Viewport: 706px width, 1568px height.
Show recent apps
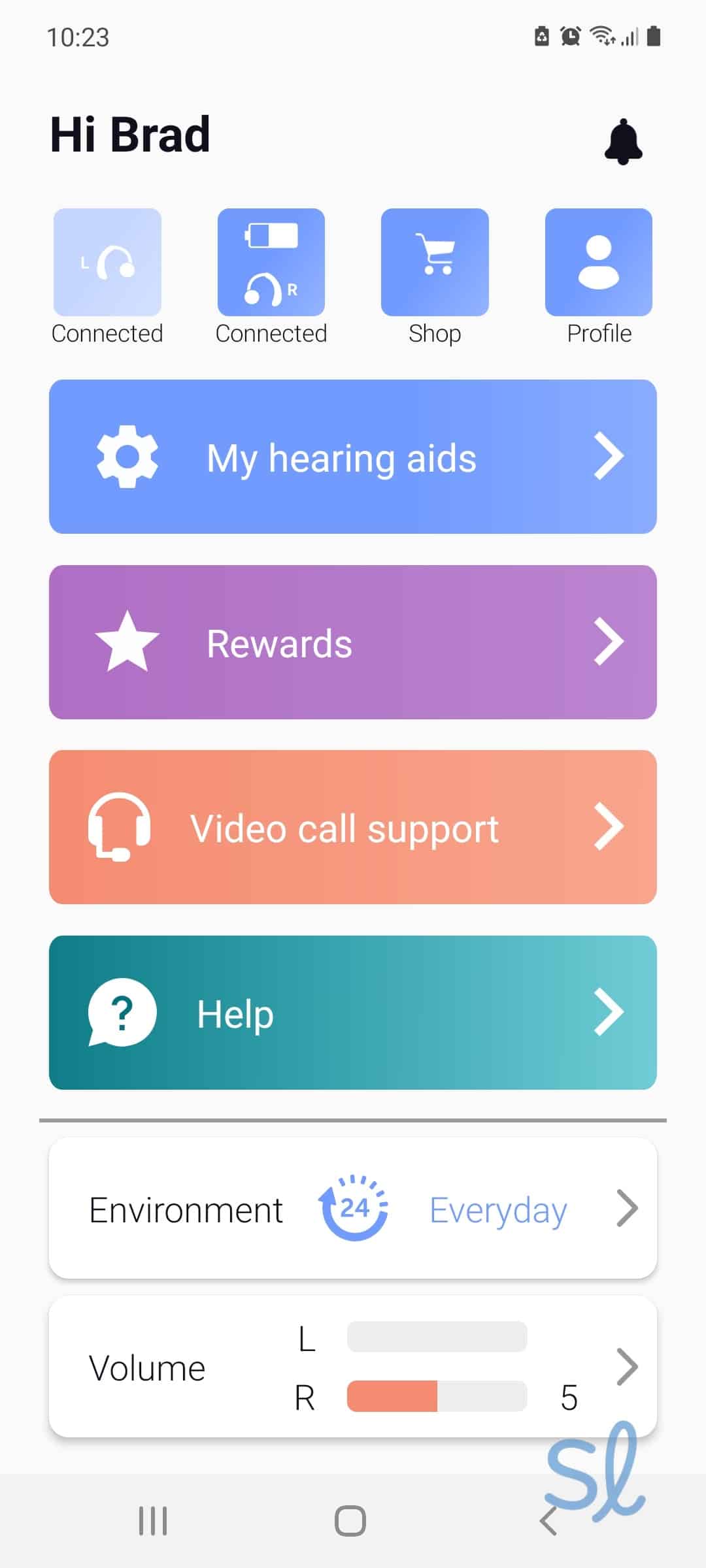point(153,1521)
